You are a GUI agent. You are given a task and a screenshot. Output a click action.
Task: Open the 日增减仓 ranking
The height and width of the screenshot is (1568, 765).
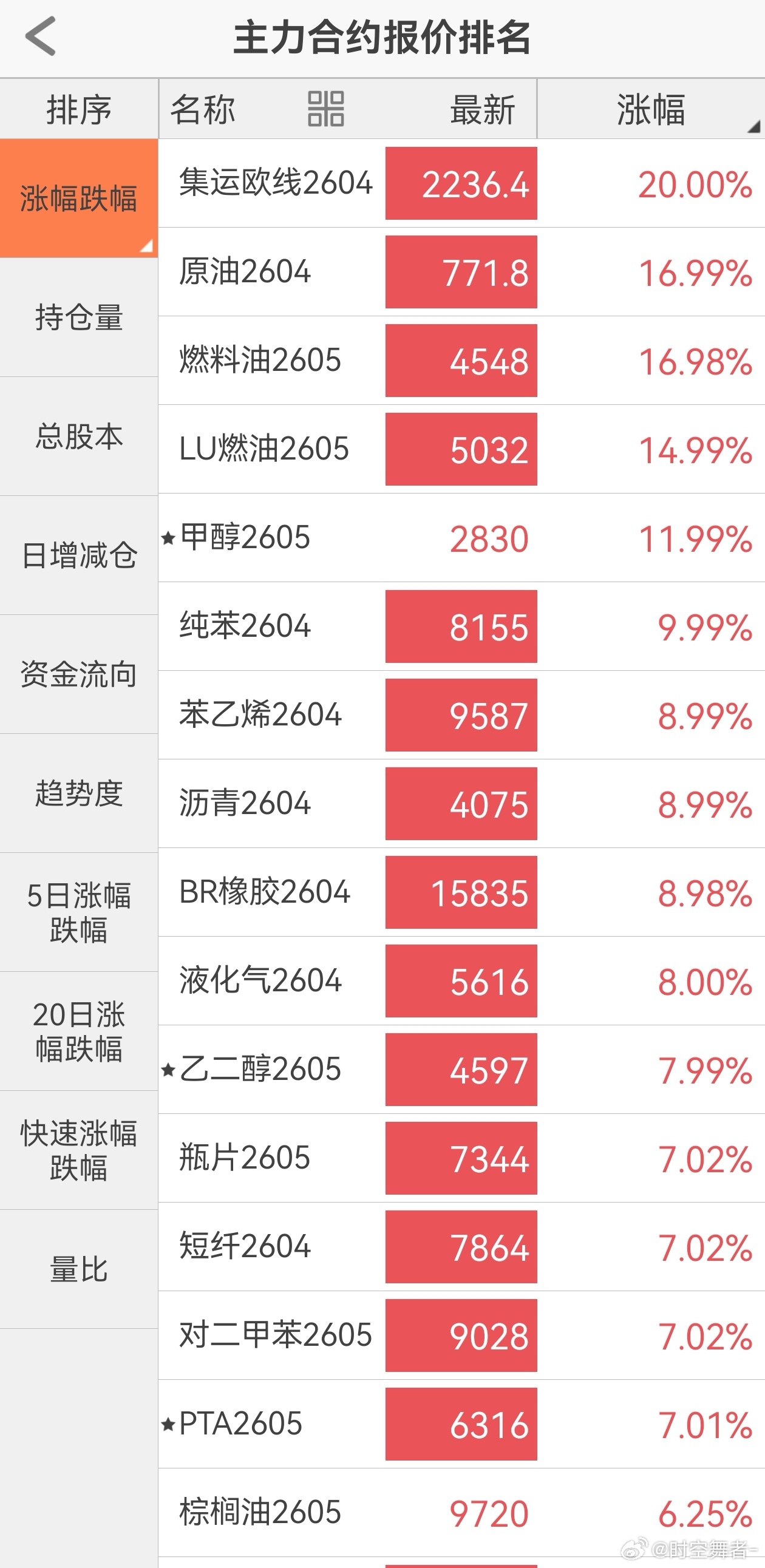click(x=79, y=555)
